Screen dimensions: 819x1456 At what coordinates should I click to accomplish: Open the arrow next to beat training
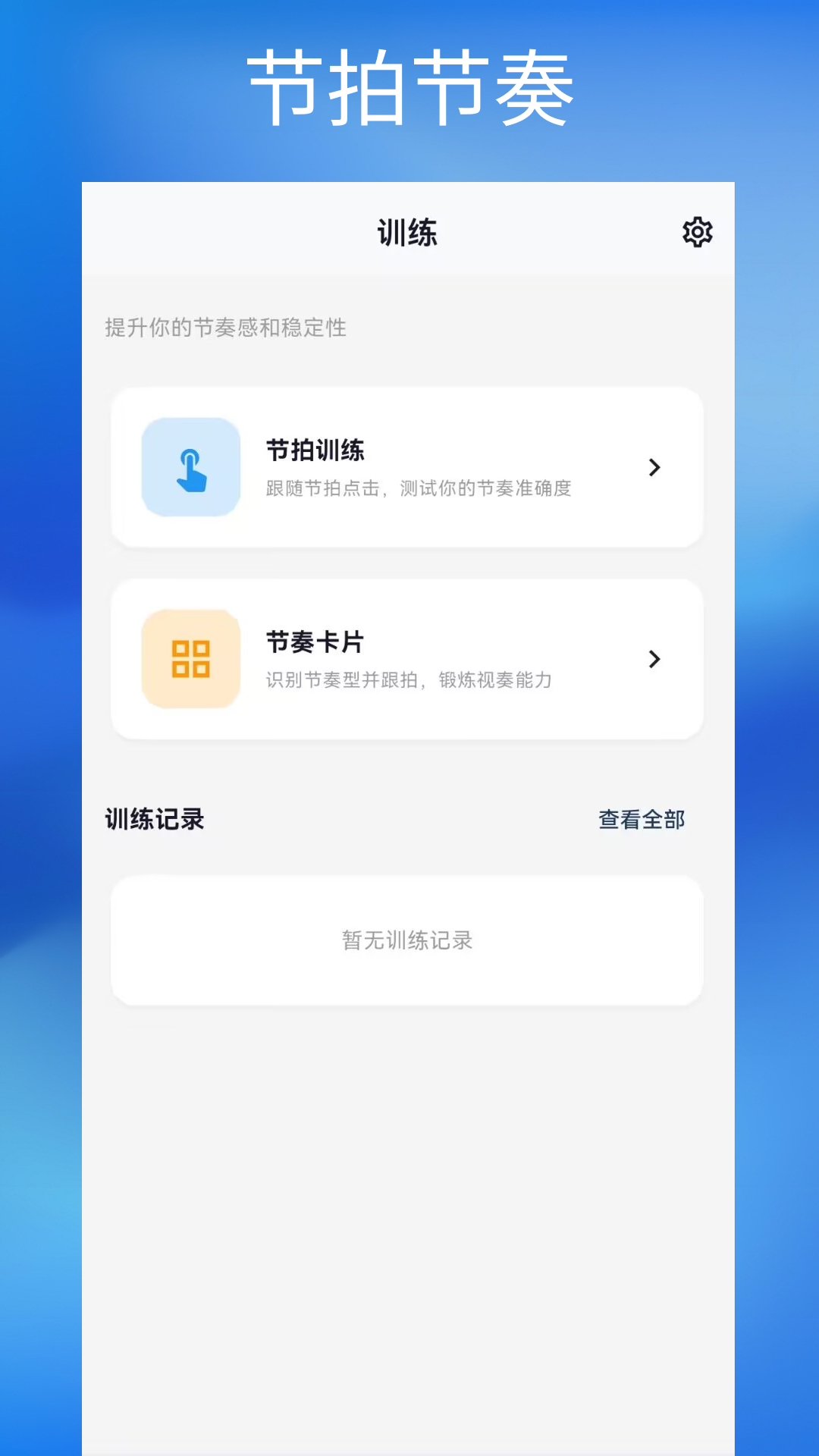[x=654, y=469]
